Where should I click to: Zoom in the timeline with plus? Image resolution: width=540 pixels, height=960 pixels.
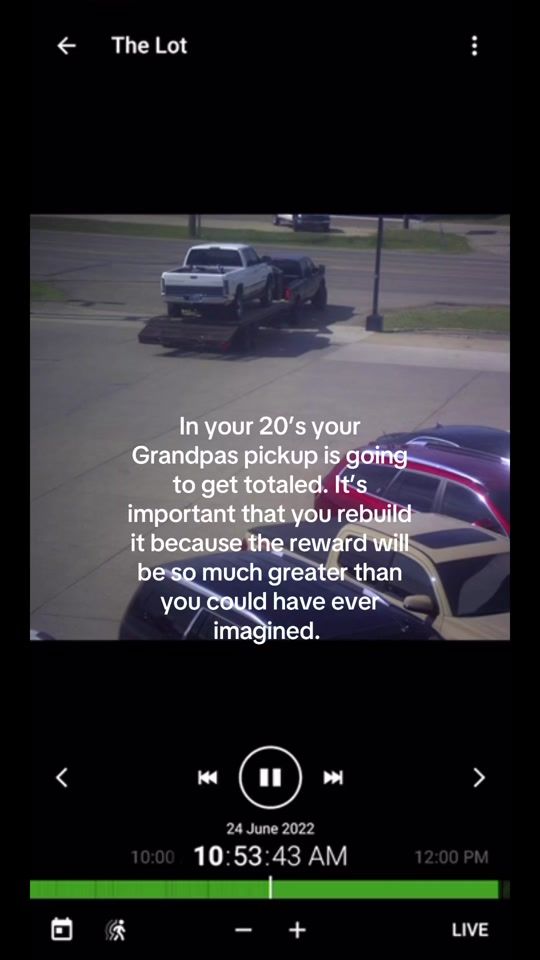pyautogui.click(x=297, y=929)
